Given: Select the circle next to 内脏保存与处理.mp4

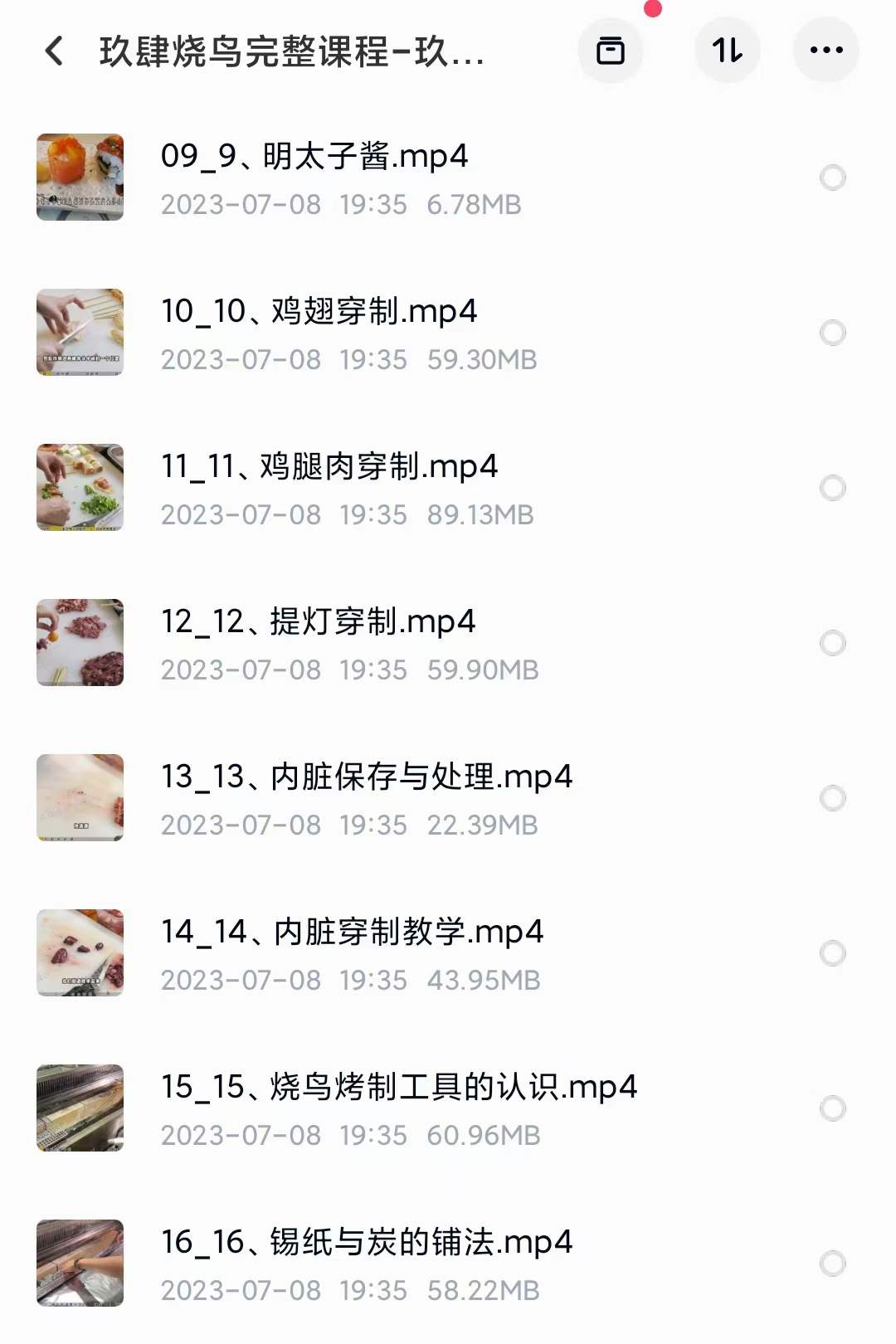Looking at the screenshot, I should (x=832, y=796).
